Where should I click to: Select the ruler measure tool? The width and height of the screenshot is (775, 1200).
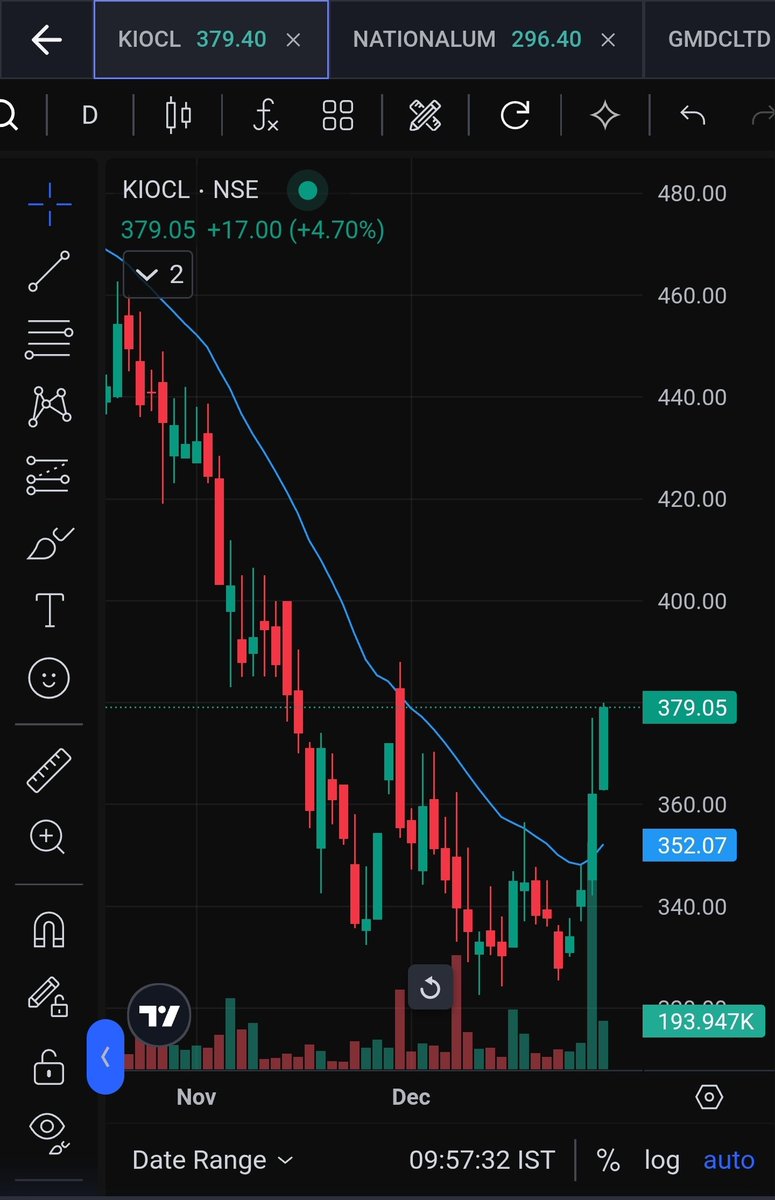pyautogui.click(x=48, y=770)
